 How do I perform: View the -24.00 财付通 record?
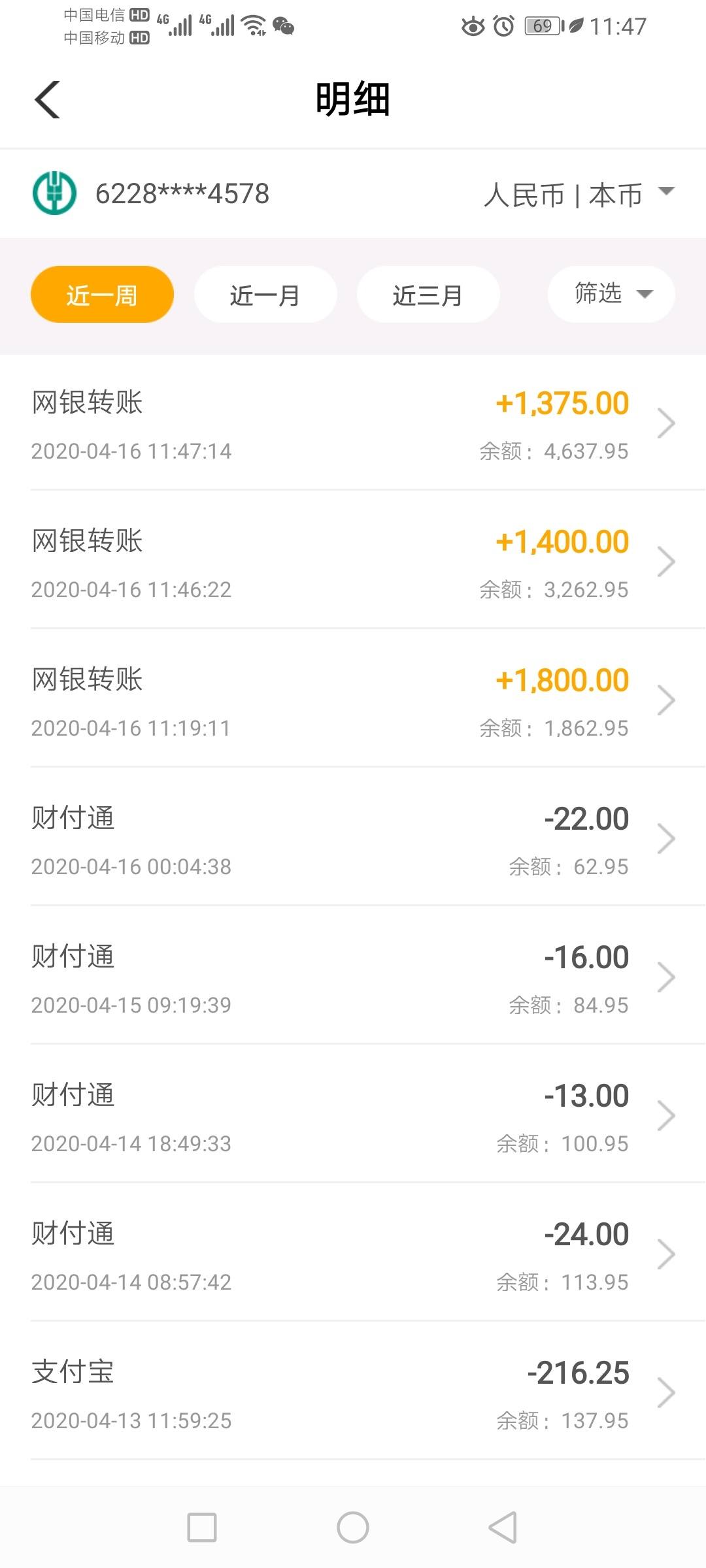pyautogui.click(x=353, y=1253)
